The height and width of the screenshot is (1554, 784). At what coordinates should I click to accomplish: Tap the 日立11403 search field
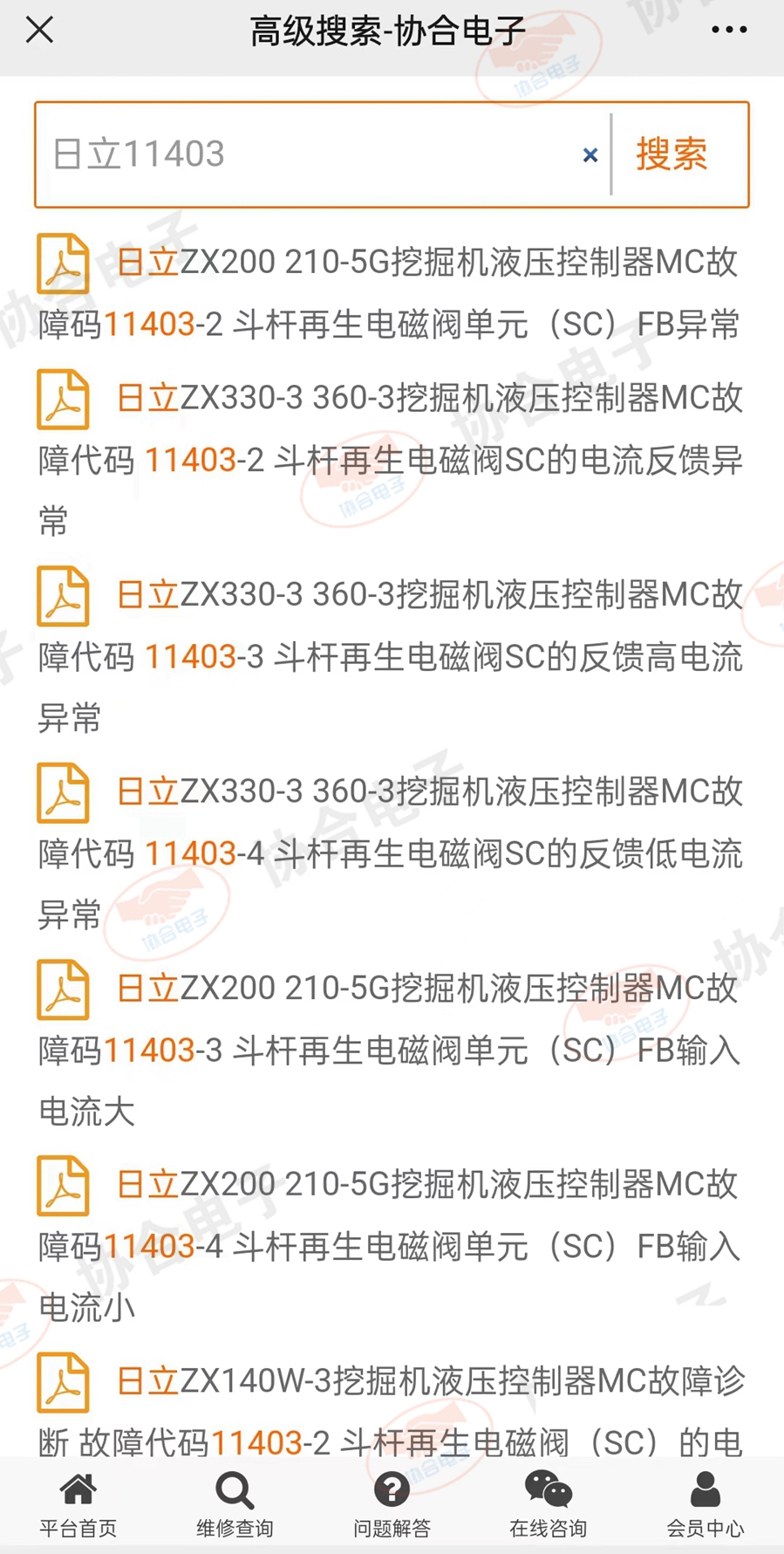tap(310, 154)
